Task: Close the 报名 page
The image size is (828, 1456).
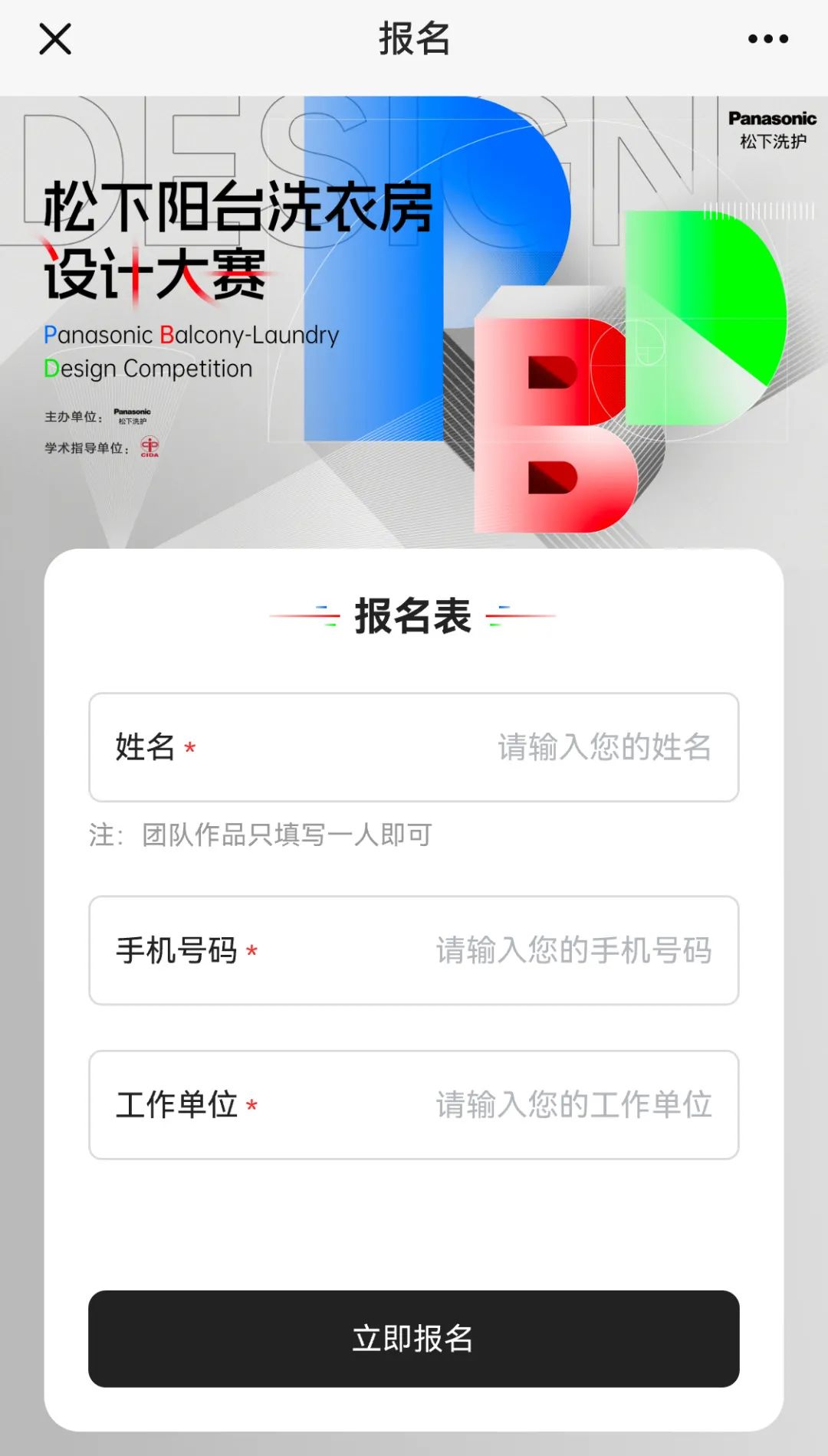Action: click(55, 39)
